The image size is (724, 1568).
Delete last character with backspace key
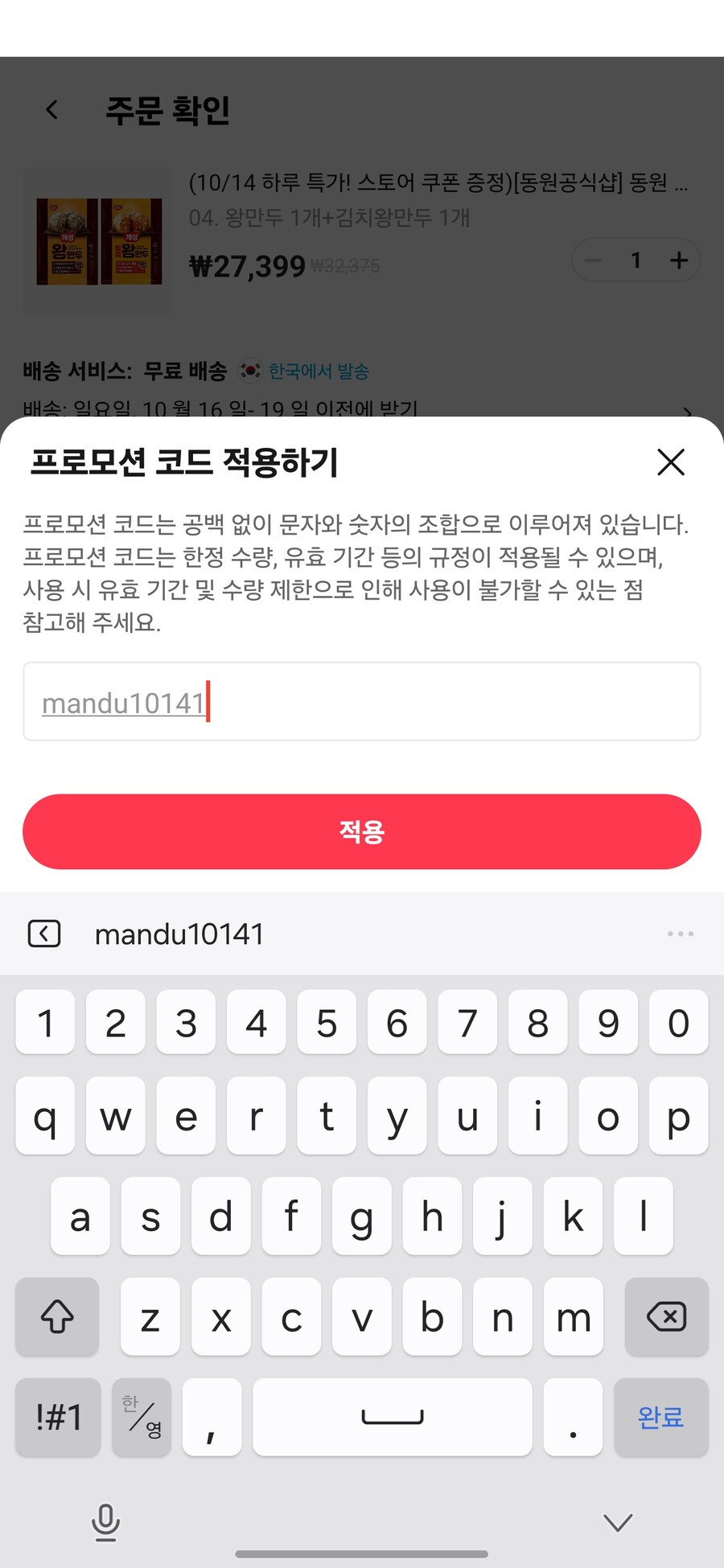666,1317
